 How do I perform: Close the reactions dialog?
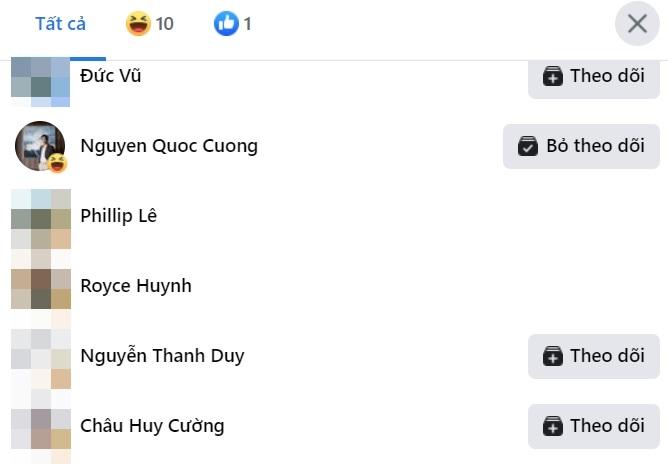click(637, 23)
